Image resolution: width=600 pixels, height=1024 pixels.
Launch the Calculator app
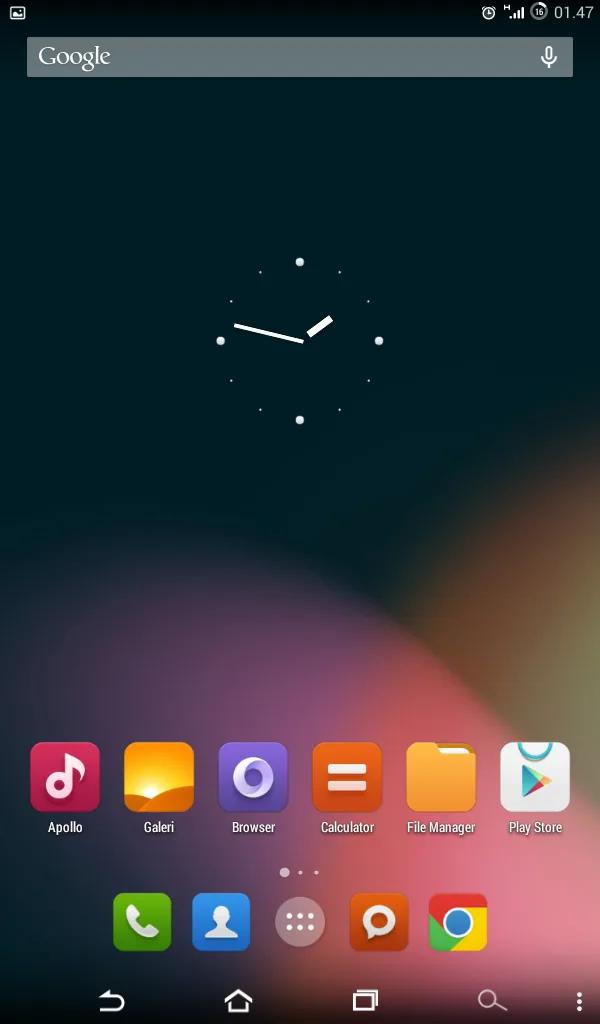pos(347,777)
